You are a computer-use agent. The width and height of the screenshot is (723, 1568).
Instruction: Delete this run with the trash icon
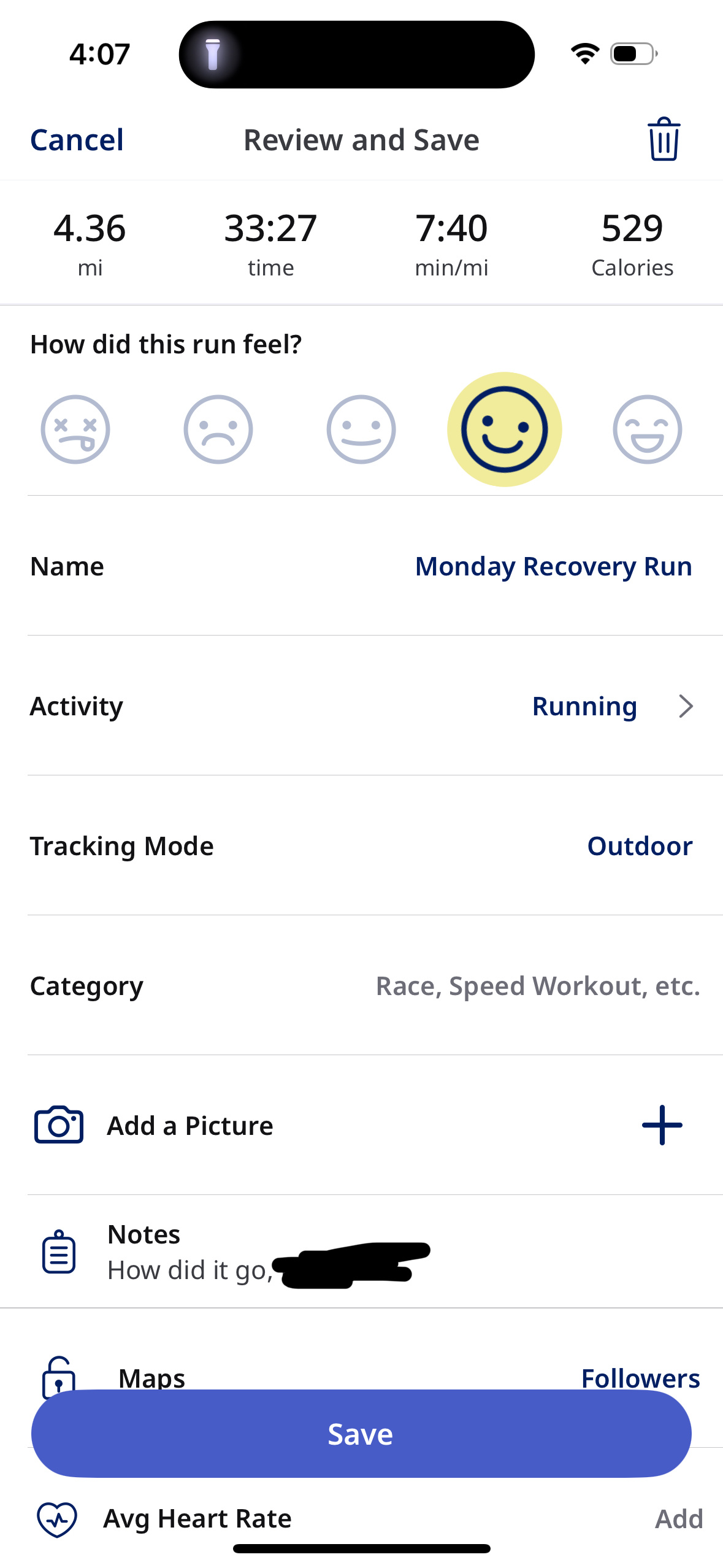(664, 139)
